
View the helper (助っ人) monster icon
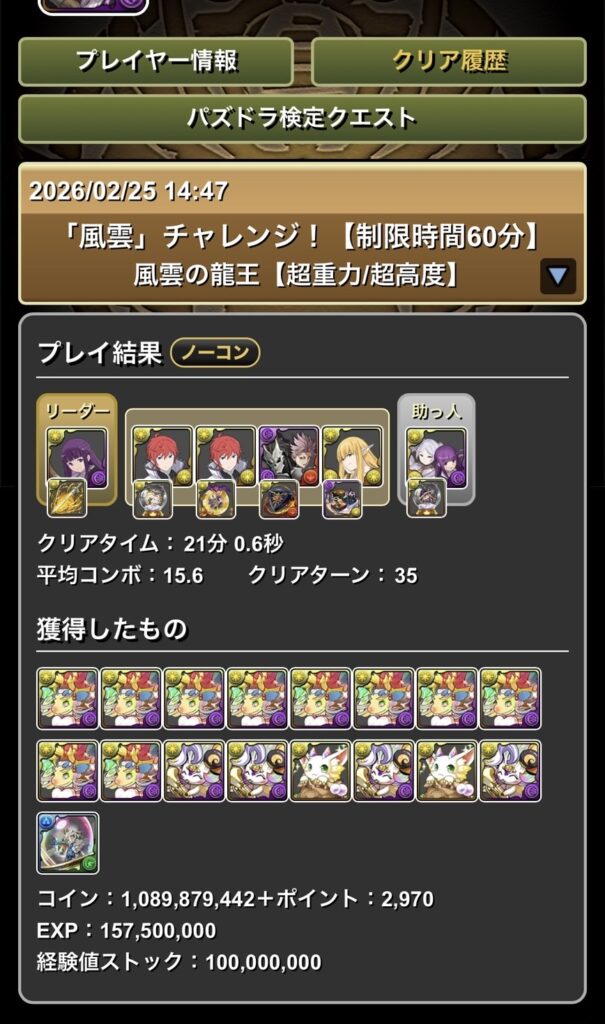pyautogui.click(x=436, y=457)
